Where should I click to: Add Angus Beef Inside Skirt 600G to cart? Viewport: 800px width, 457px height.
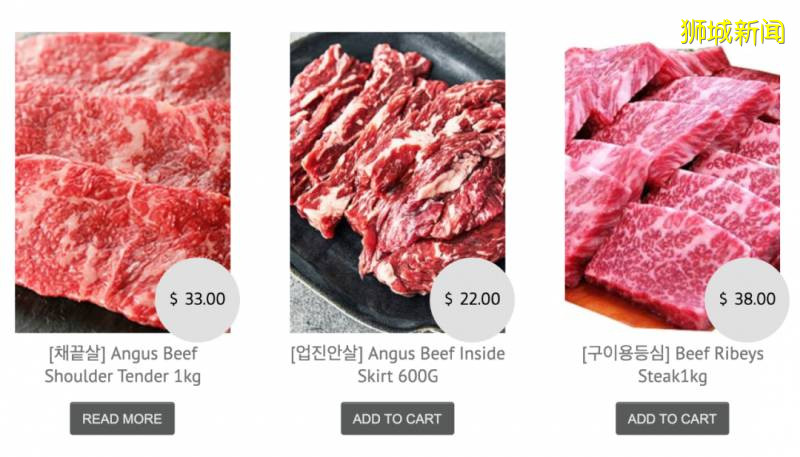click(397, 419)
